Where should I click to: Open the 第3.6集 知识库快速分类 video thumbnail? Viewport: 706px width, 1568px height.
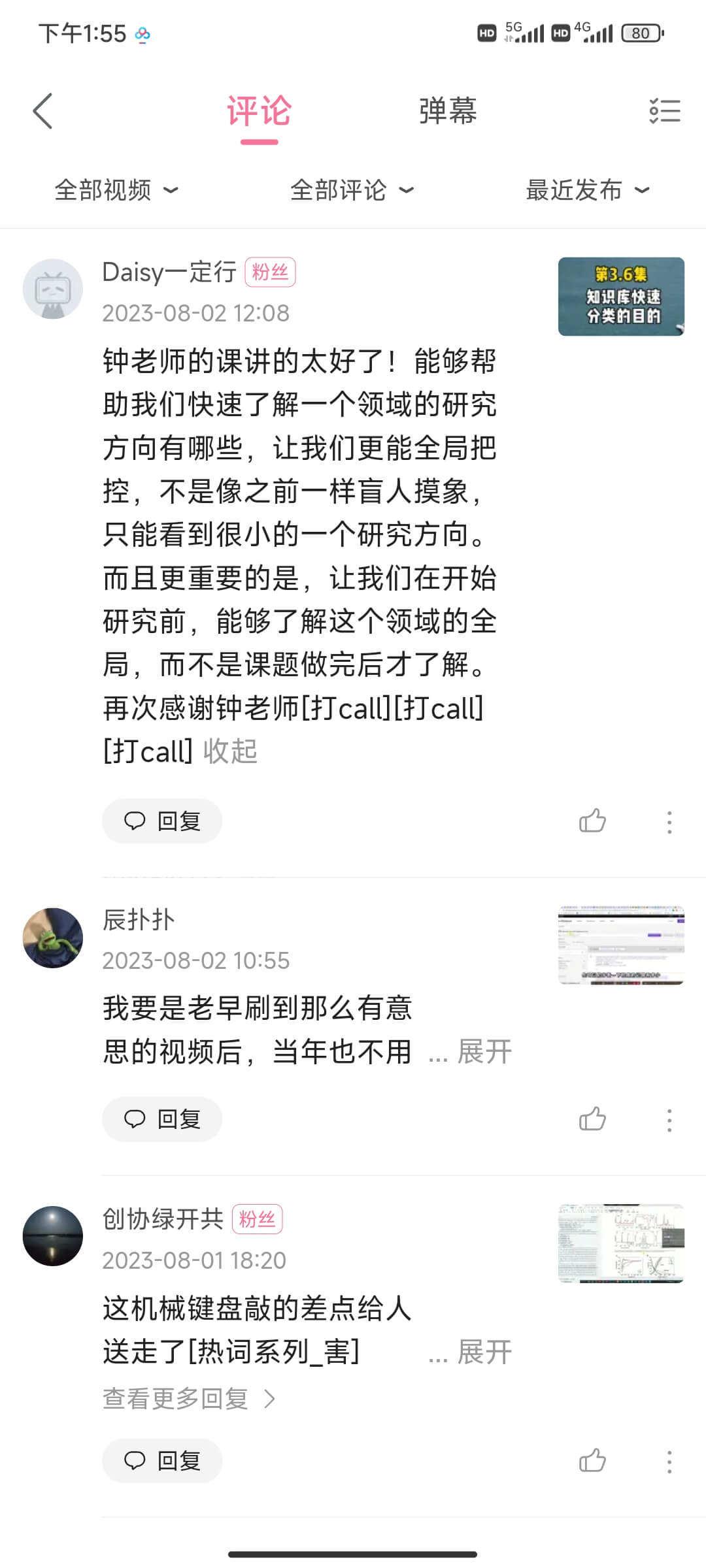pos(621,297)
